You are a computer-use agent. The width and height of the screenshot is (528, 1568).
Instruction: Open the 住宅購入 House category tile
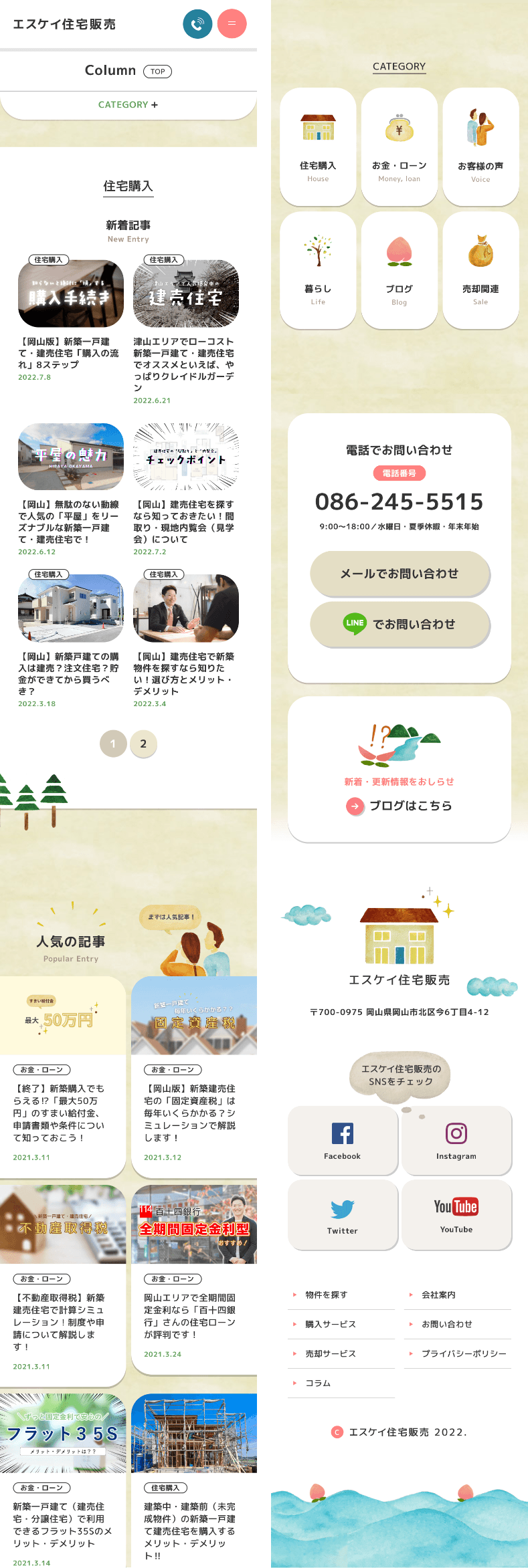[x=318, y=146]
